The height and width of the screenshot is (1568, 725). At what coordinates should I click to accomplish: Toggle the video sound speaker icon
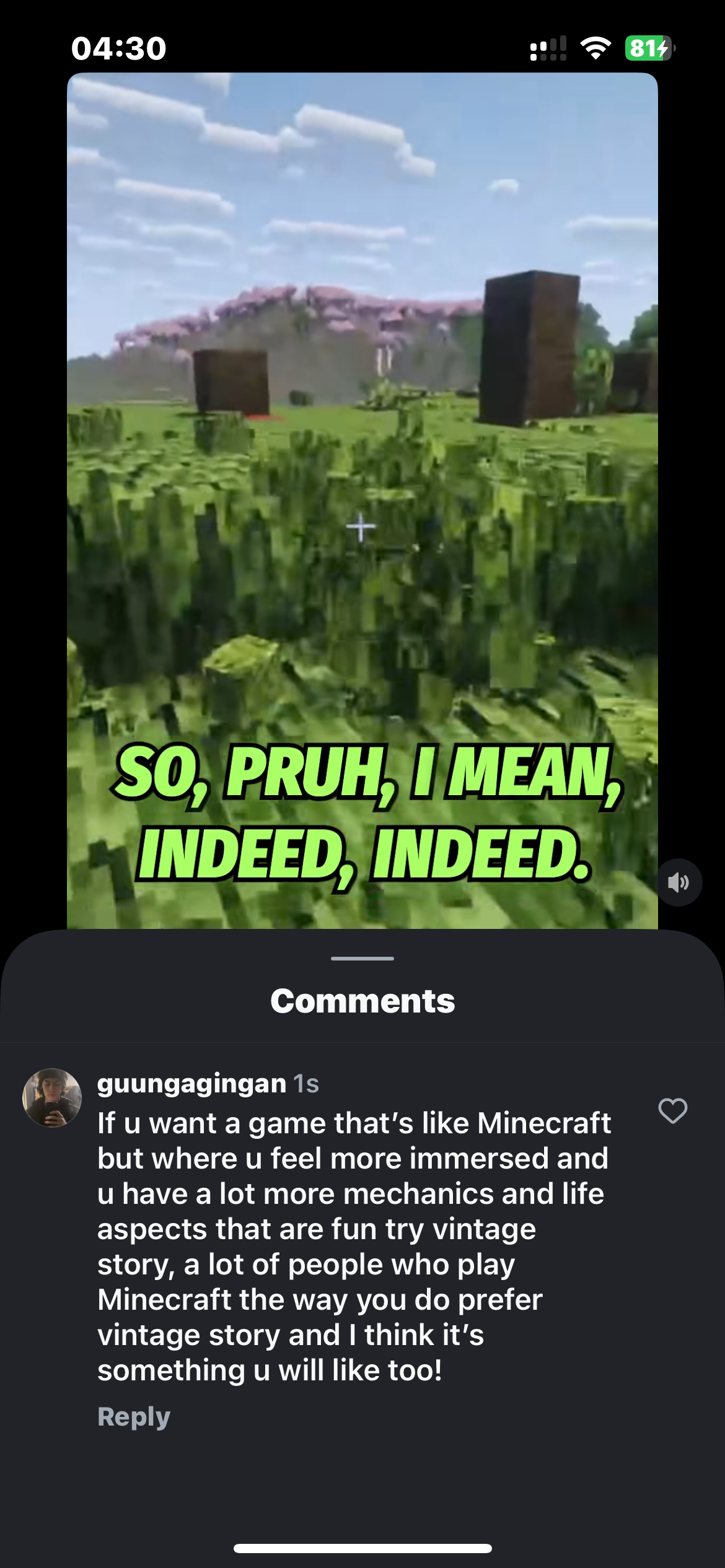click(x=679, y=882)
